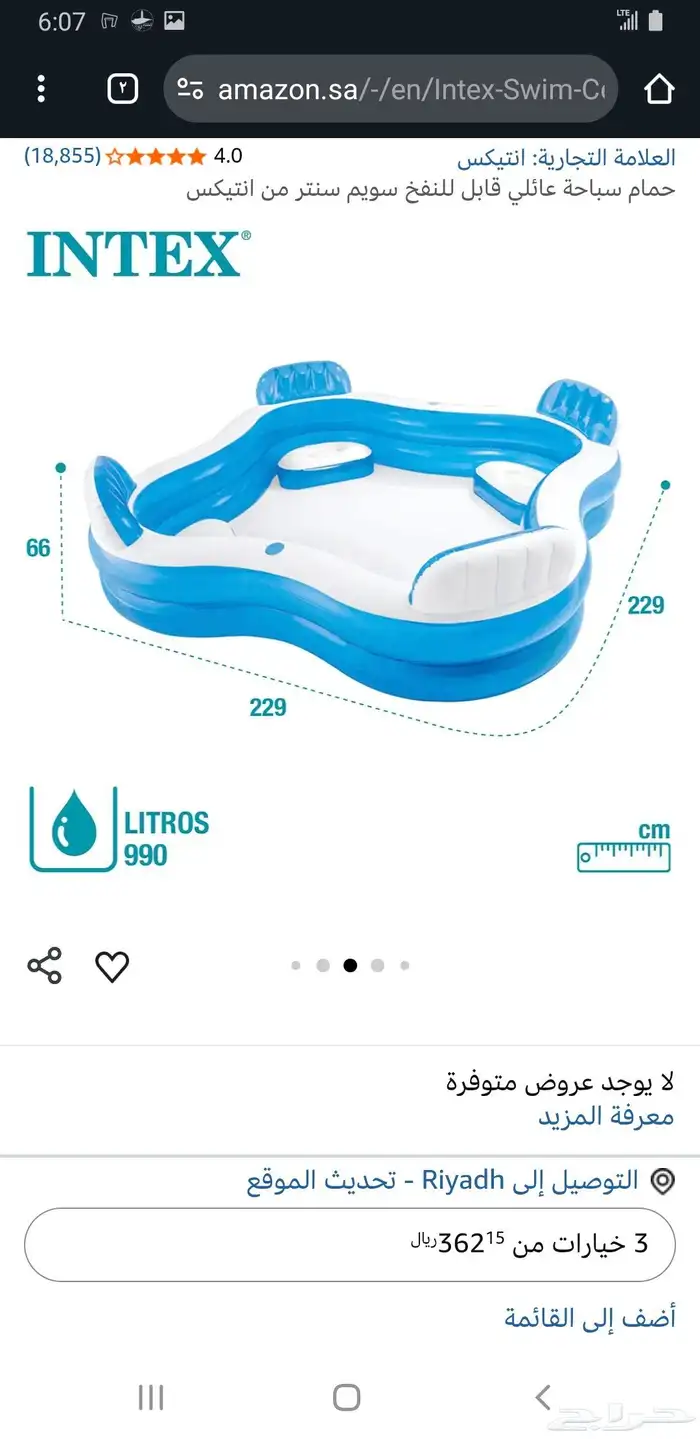700x1439 pixels.
Task: Open the browser overflow menu
Action: point(41,89)
